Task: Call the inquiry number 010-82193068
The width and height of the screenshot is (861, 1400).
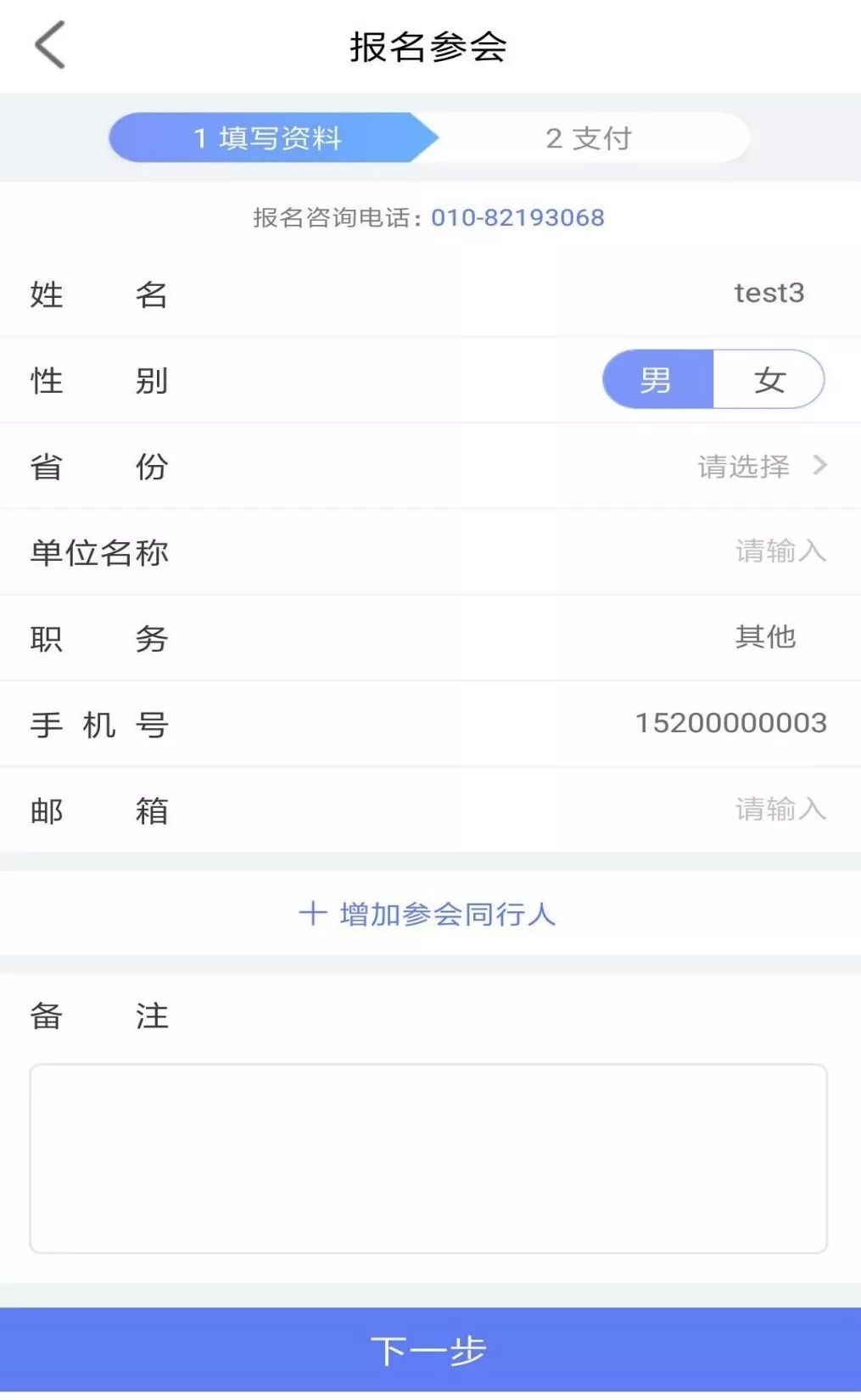Action: pos(517,217)
